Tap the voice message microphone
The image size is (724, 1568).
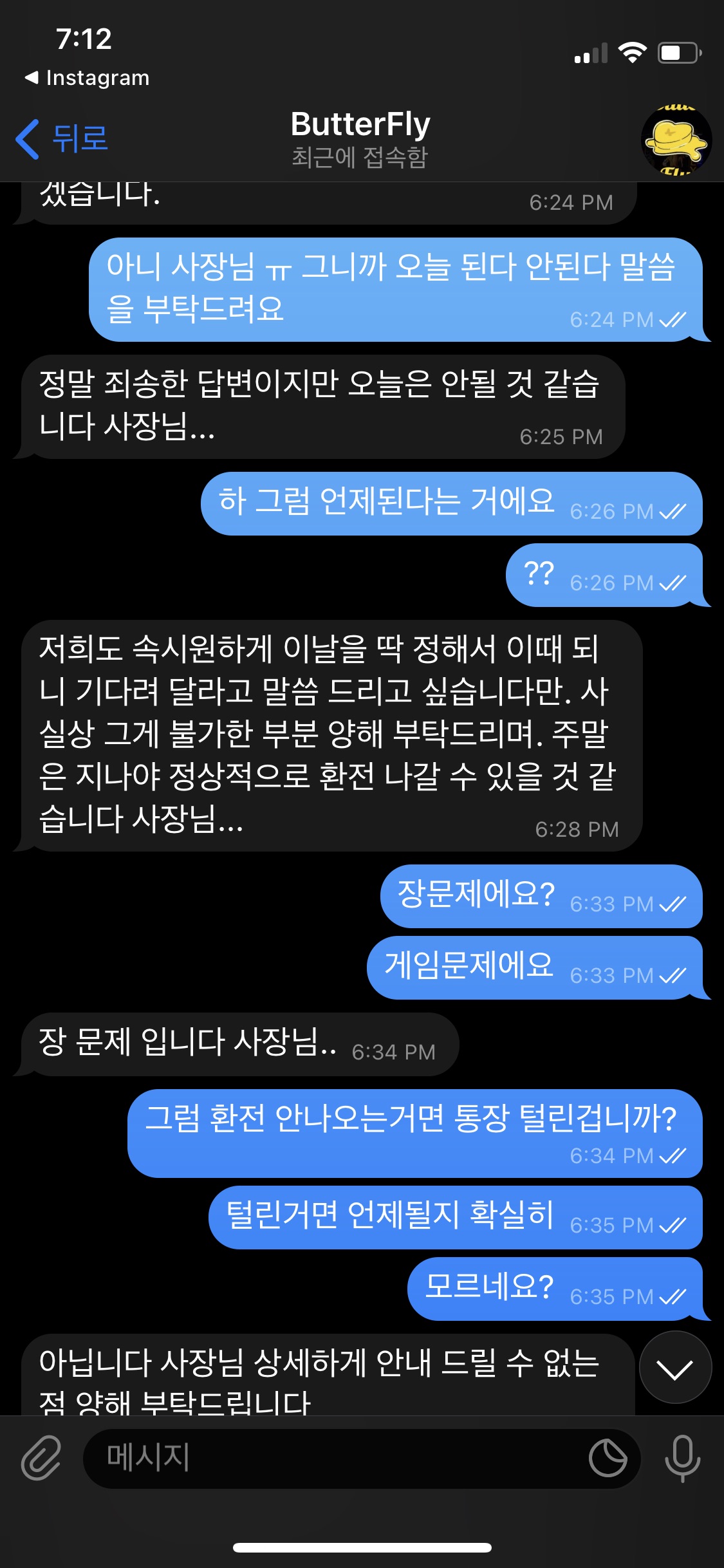(x=683, y=1457)
